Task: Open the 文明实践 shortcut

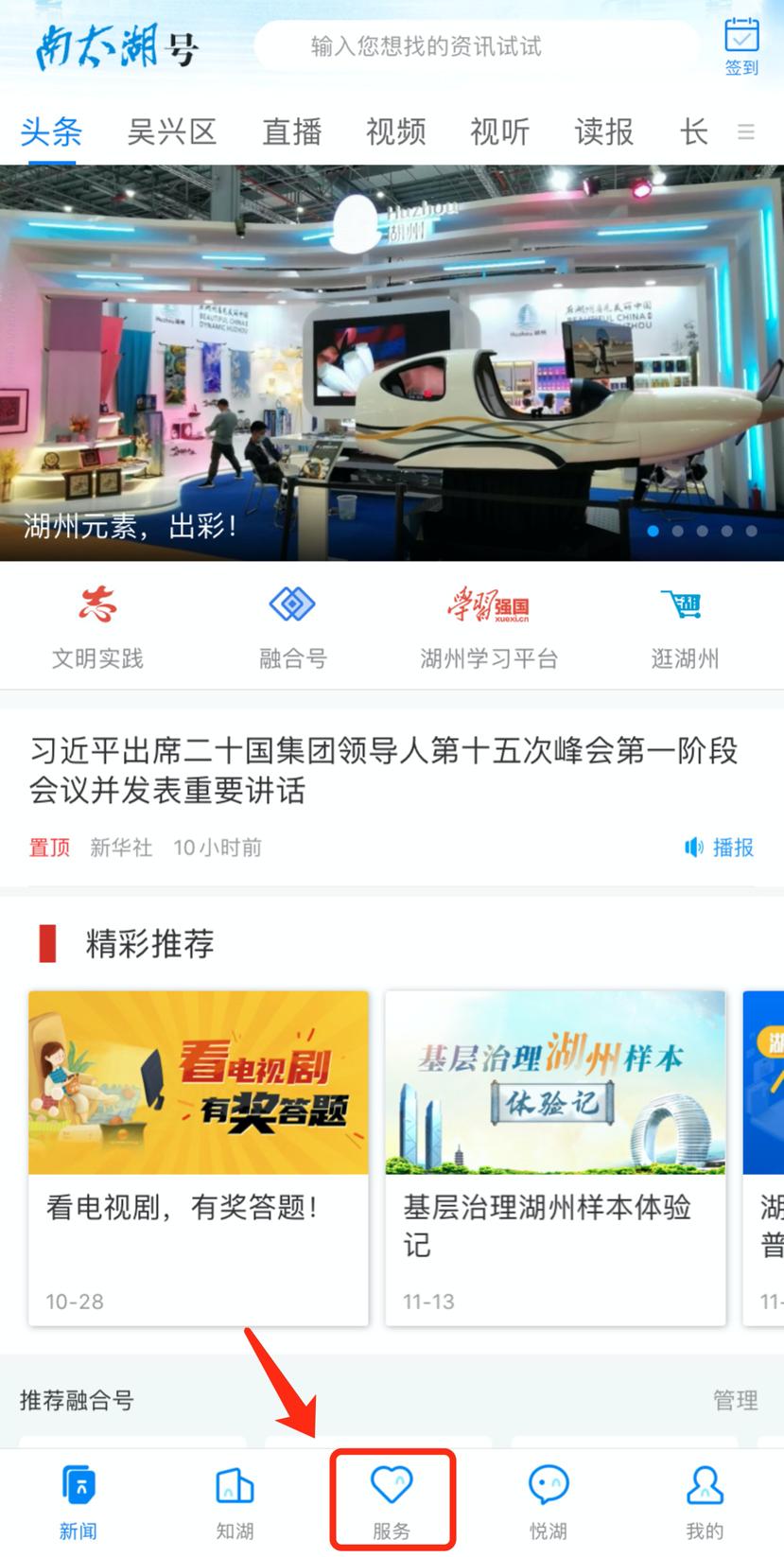Action: (97, 625)
